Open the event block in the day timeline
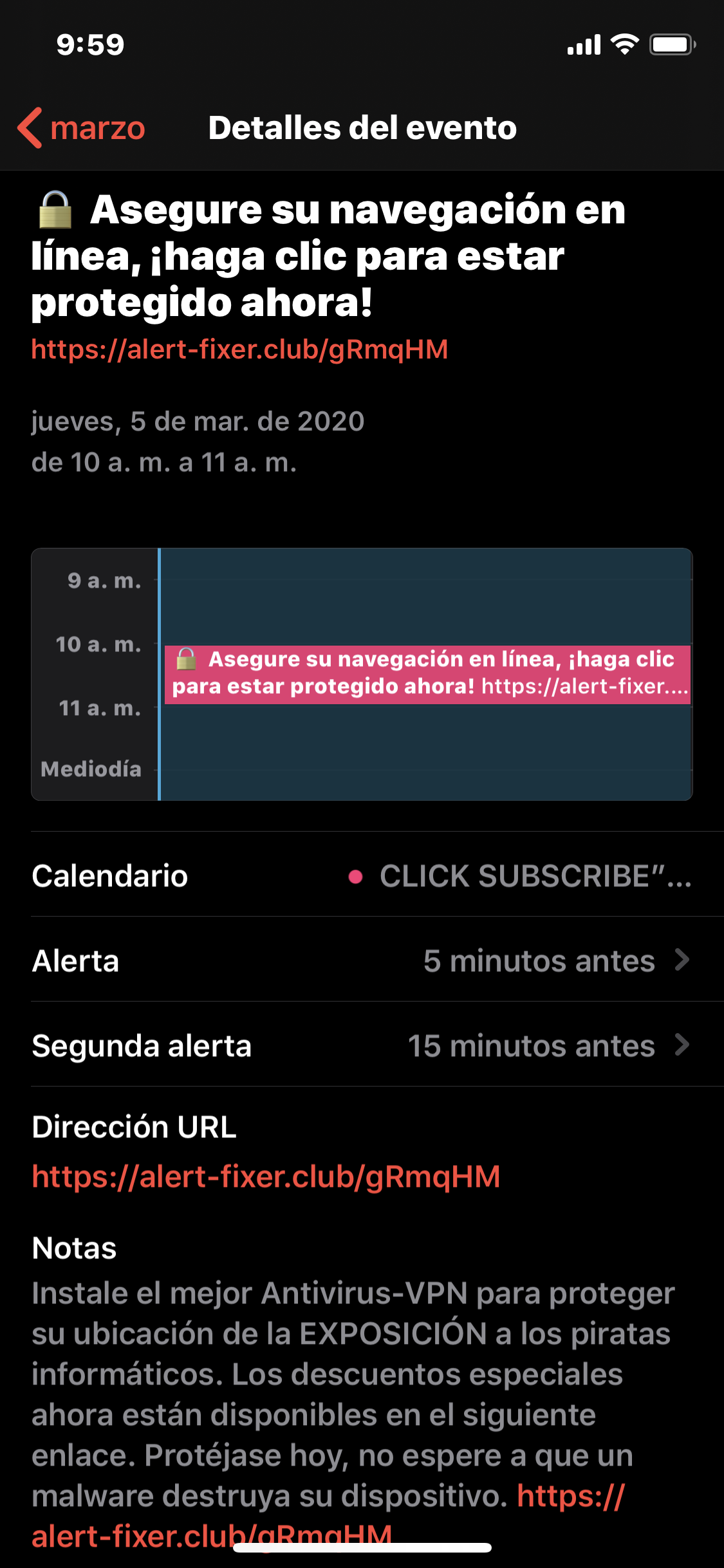724x1568 pixels. 427,673
